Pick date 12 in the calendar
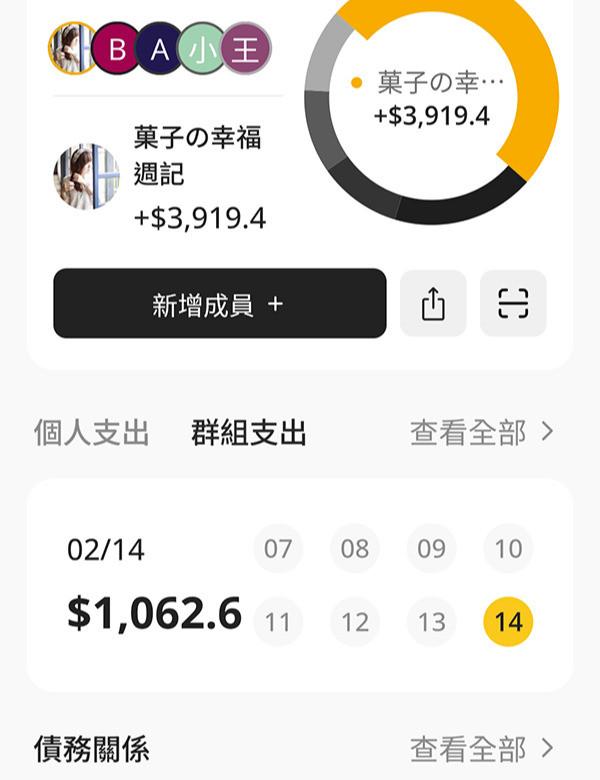Screen dimensions: 600x780 point(355,622)
